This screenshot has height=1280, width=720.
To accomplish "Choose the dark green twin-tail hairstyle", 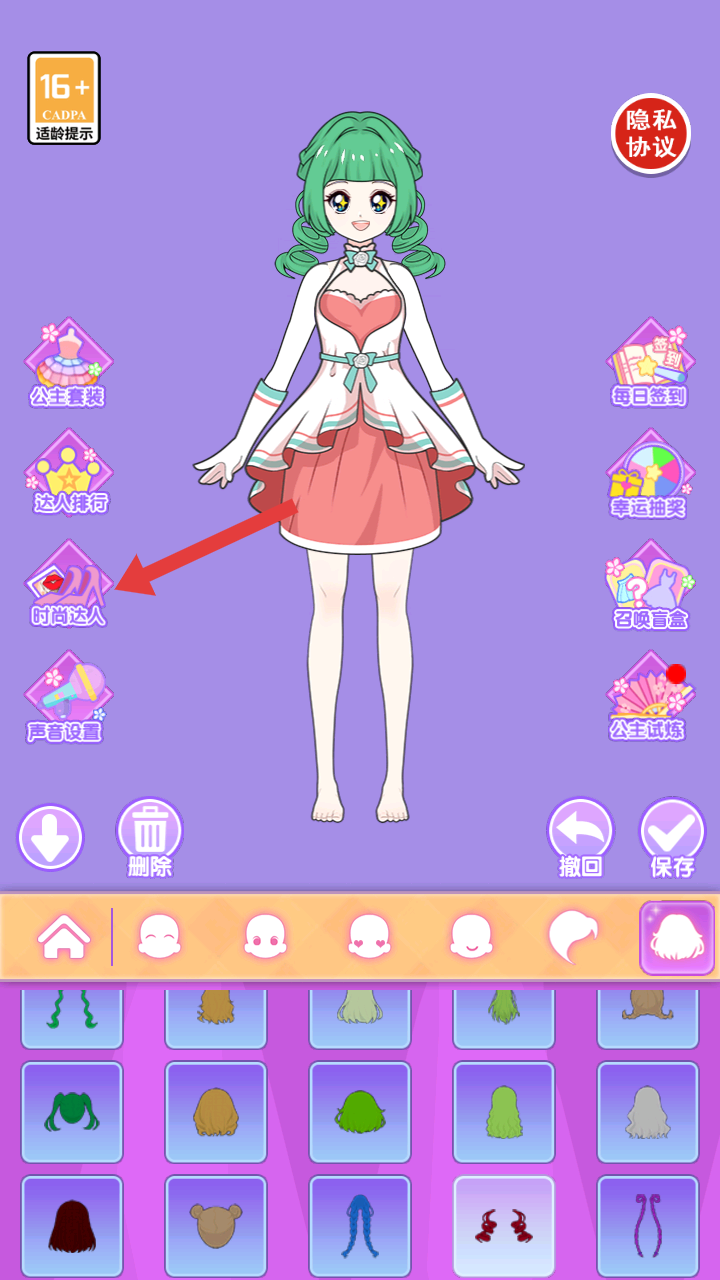I will tap(72, 1112).
